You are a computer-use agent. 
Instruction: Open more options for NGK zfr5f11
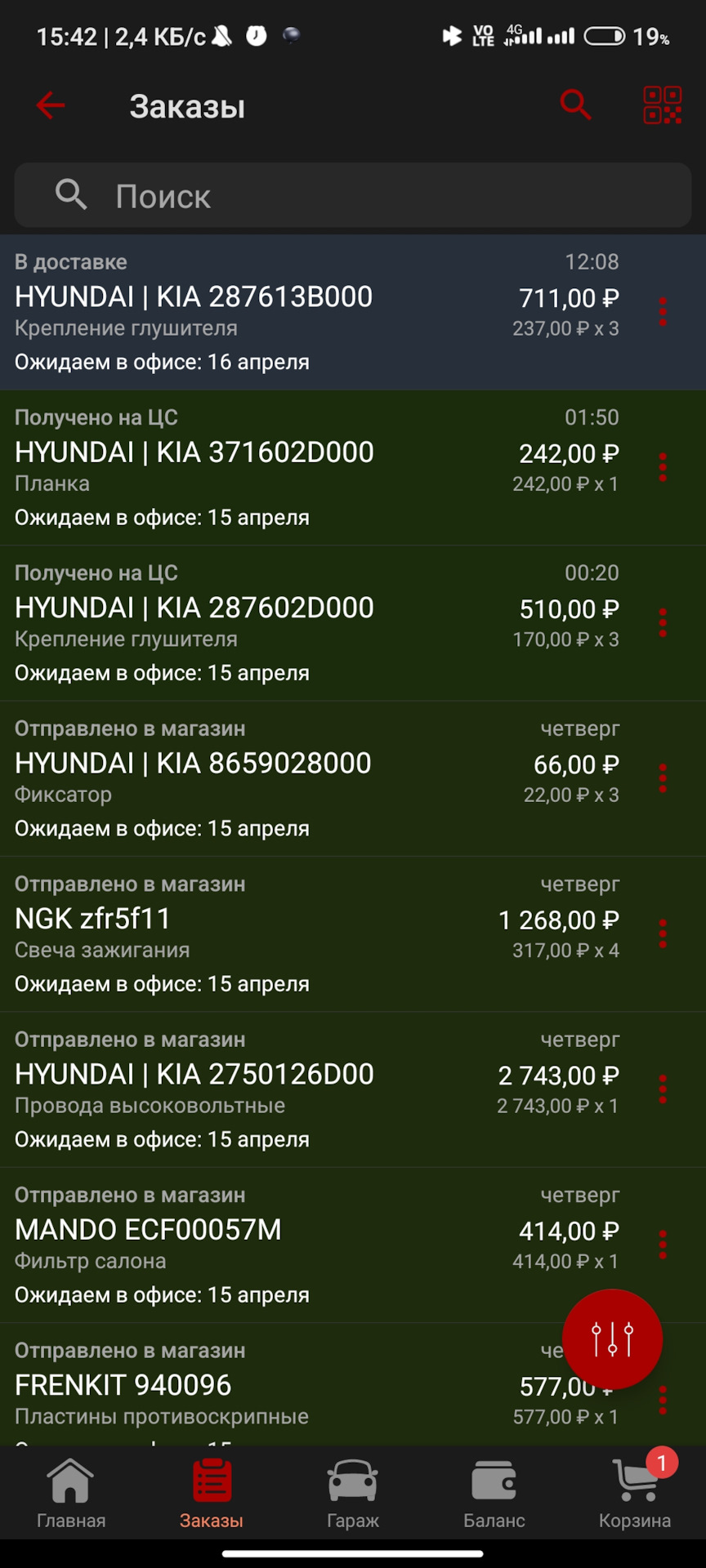(x=663, y=933)
